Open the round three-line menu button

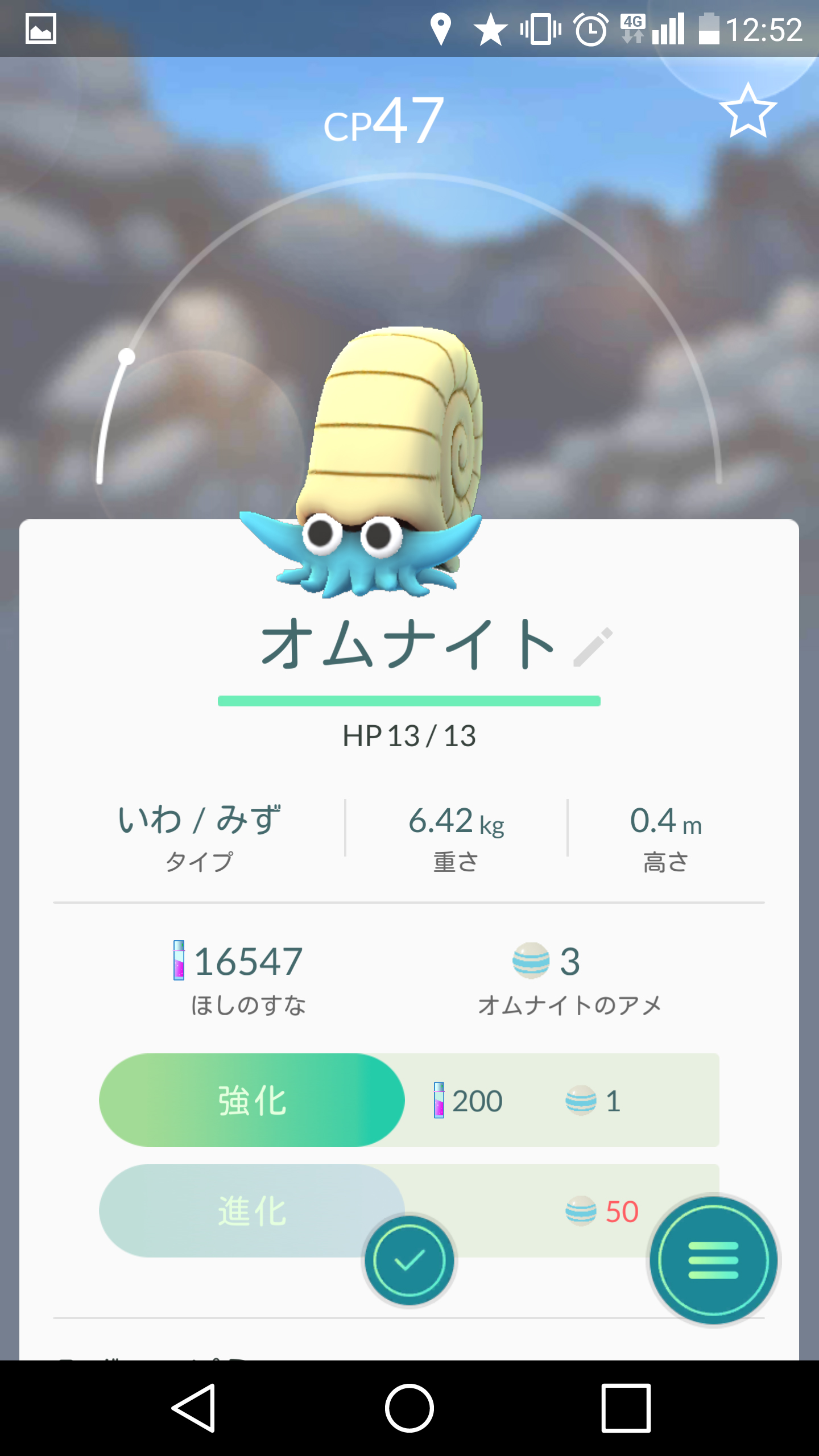713,1260
